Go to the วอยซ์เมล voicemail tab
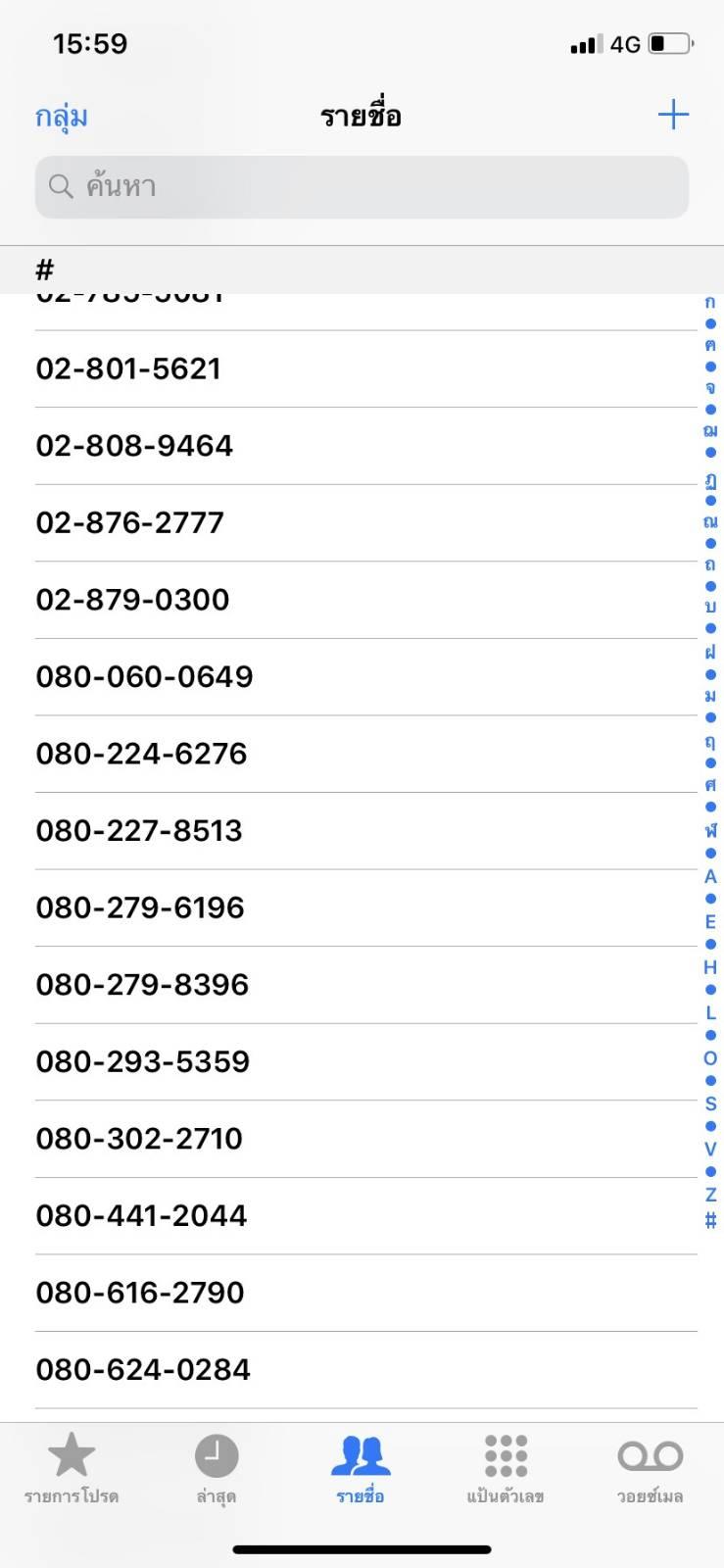 (x=651, y=1468)
